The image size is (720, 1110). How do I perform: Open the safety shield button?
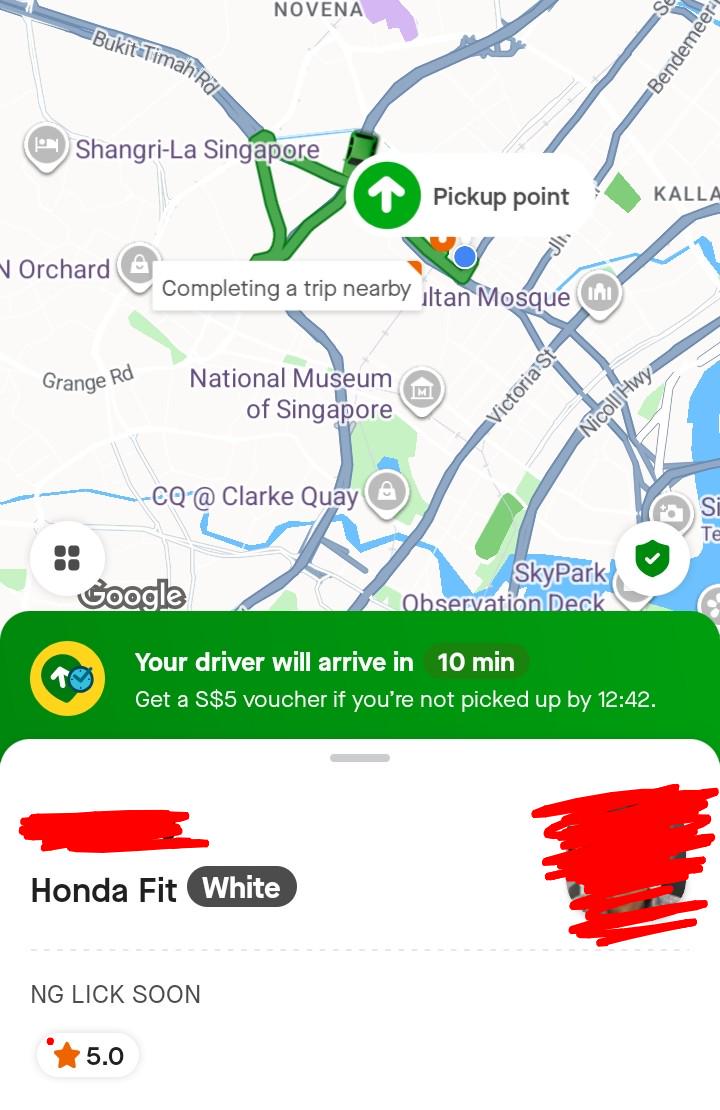652,558
